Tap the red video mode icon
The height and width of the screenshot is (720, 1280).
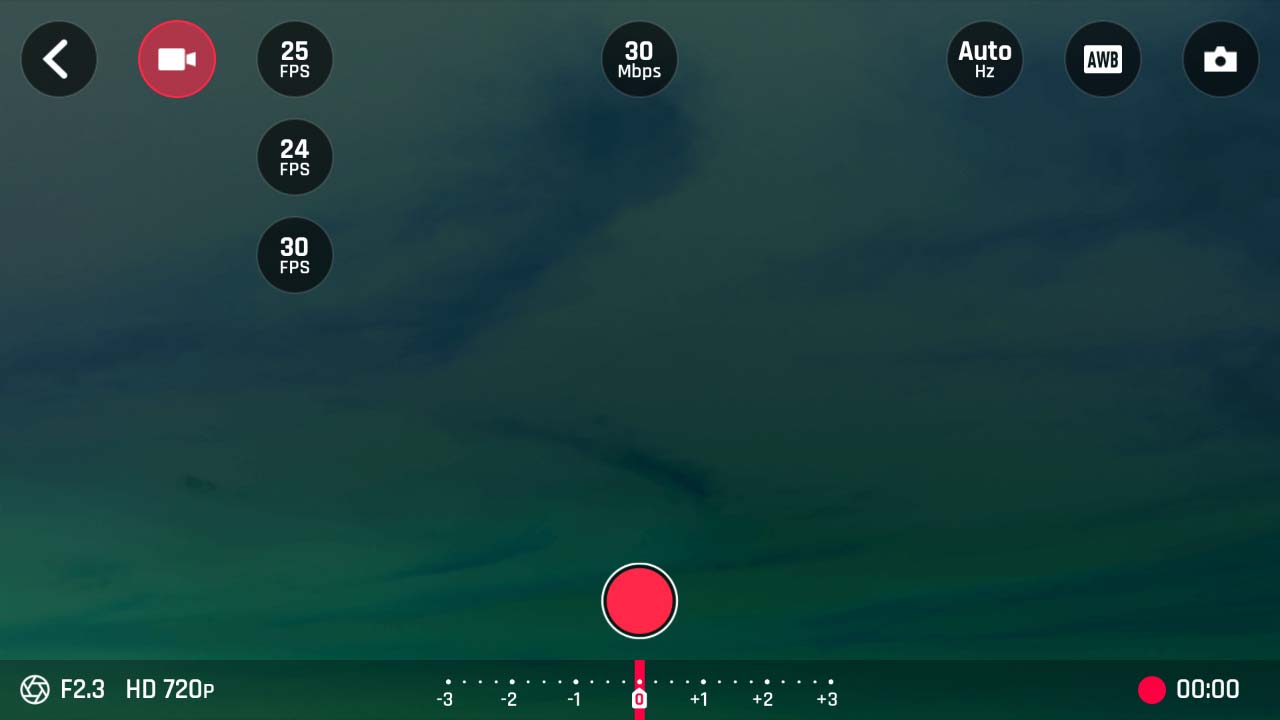coord(177,60)
